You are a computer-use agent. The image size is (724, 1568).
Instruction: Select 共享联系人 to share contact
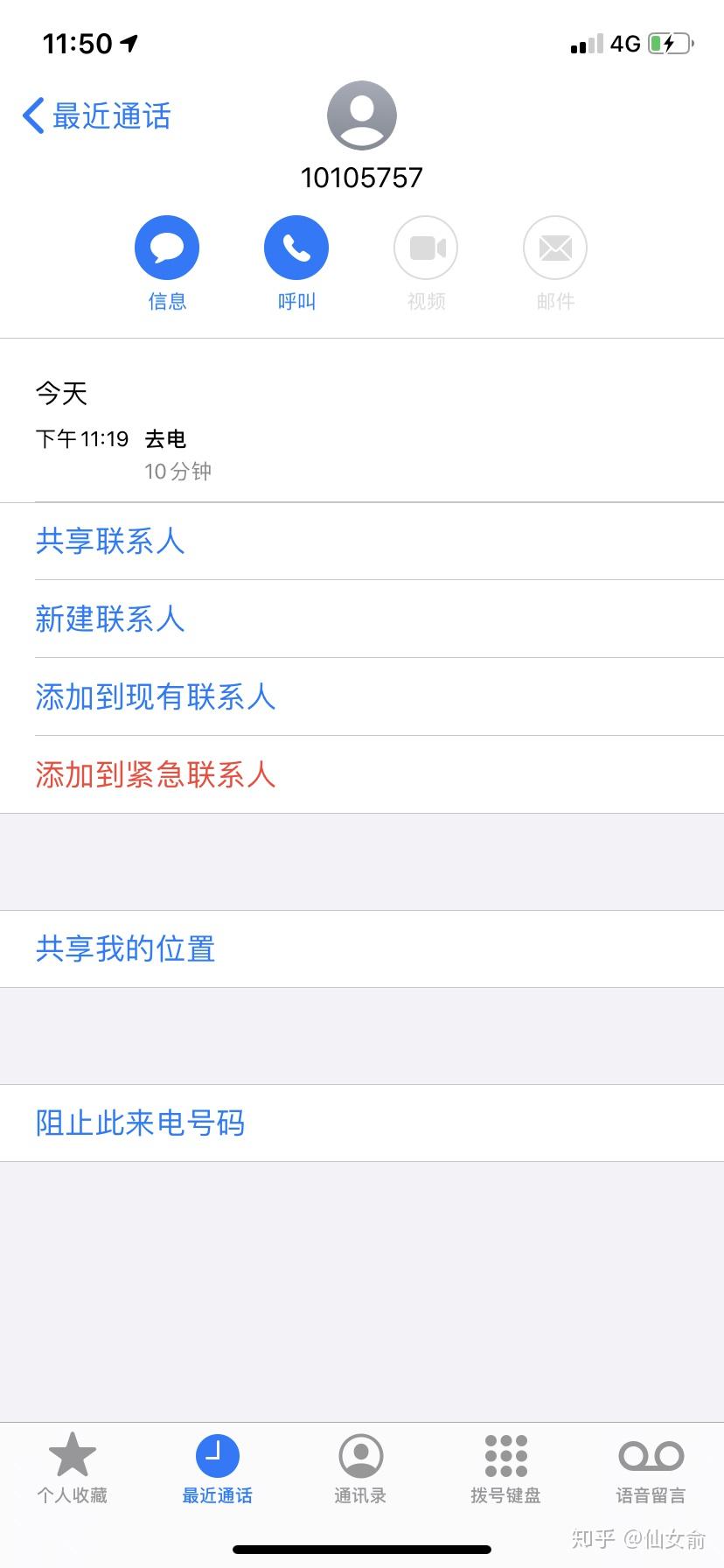tap(110, 542)
